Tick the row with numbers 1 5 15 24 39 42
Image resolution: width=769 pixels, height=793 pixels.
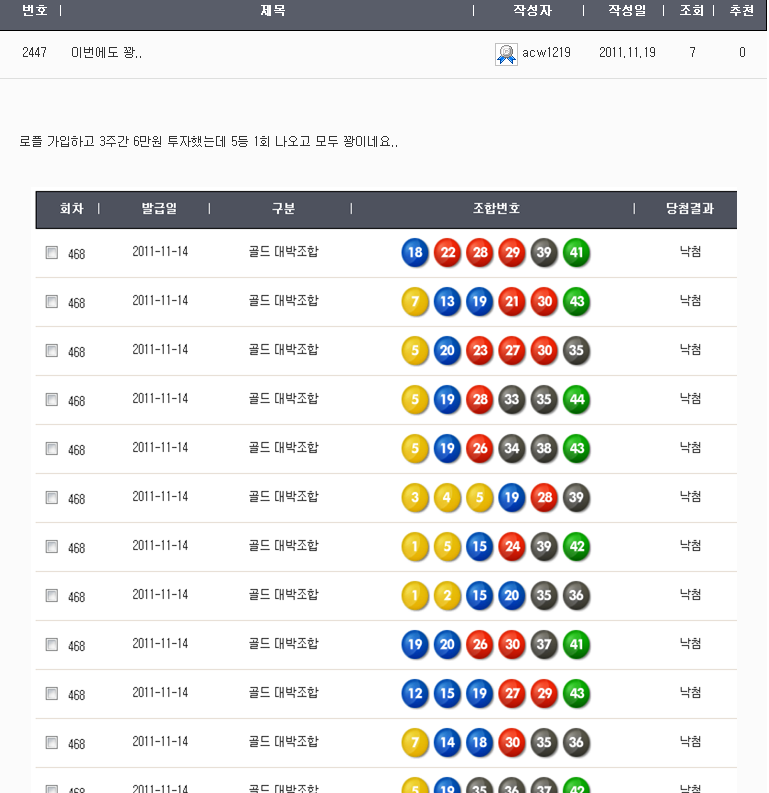click(52, 547)
